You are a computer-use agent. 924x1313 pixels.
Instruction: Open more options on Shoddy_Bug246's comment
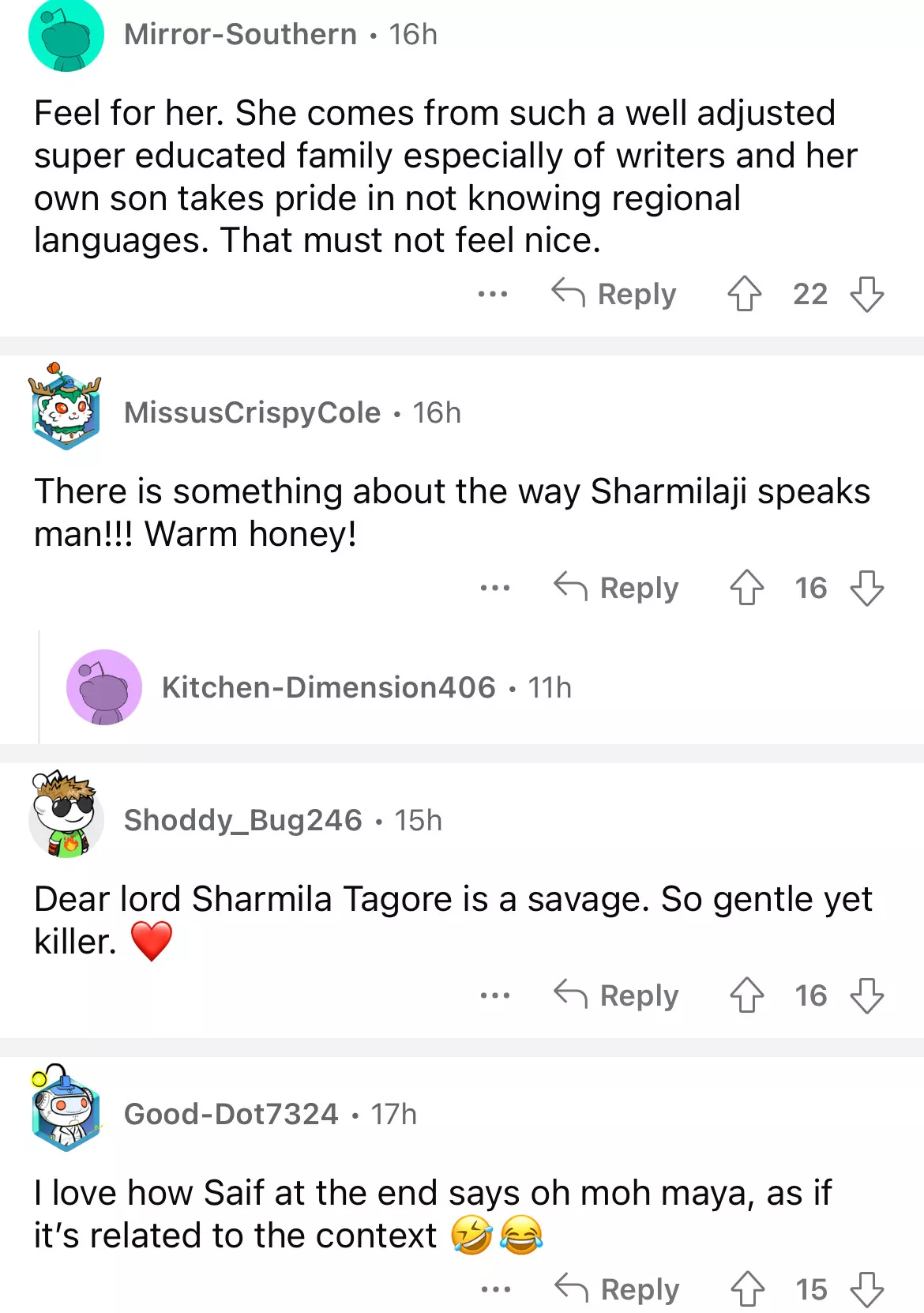click(495, 995)
